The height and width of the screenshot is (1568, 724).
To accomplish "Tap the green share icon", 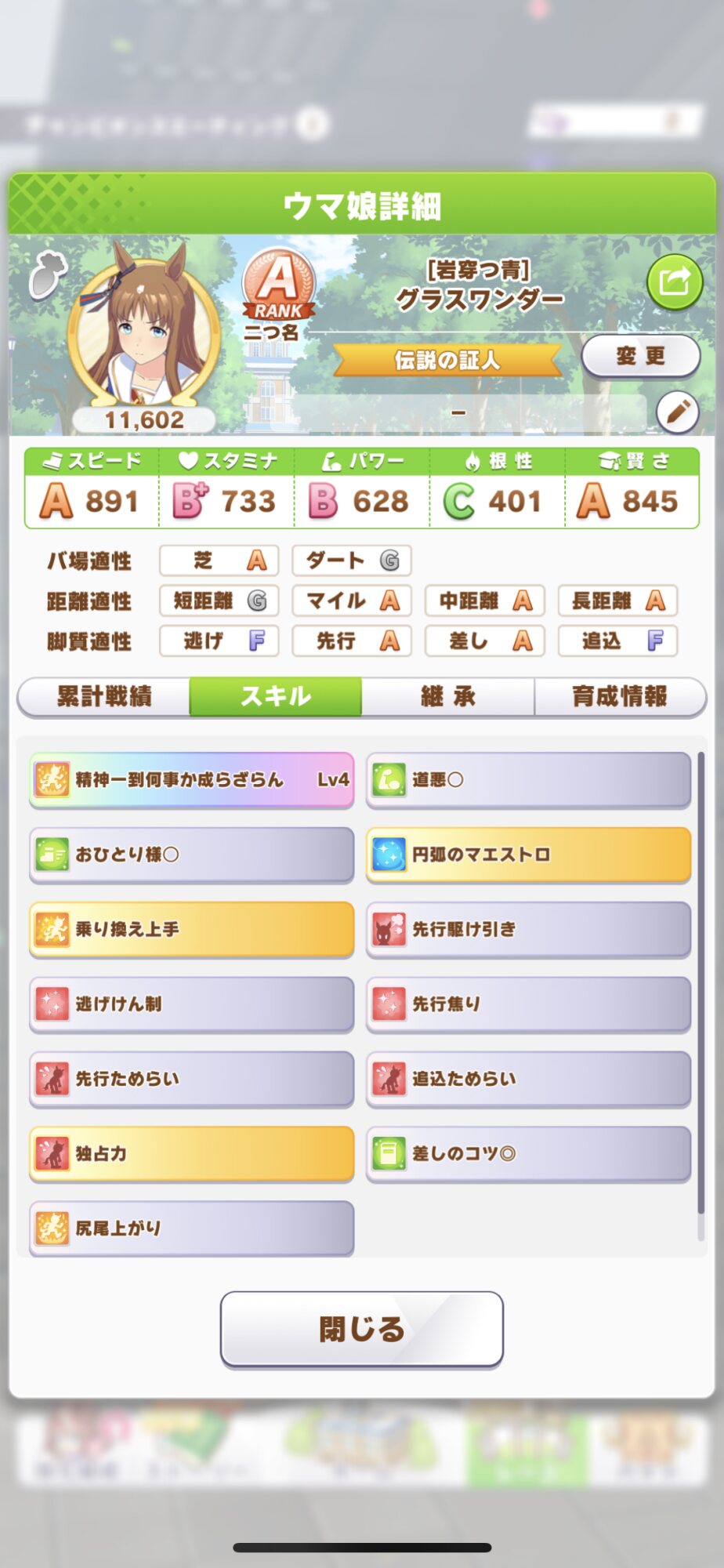I will 674,281.
